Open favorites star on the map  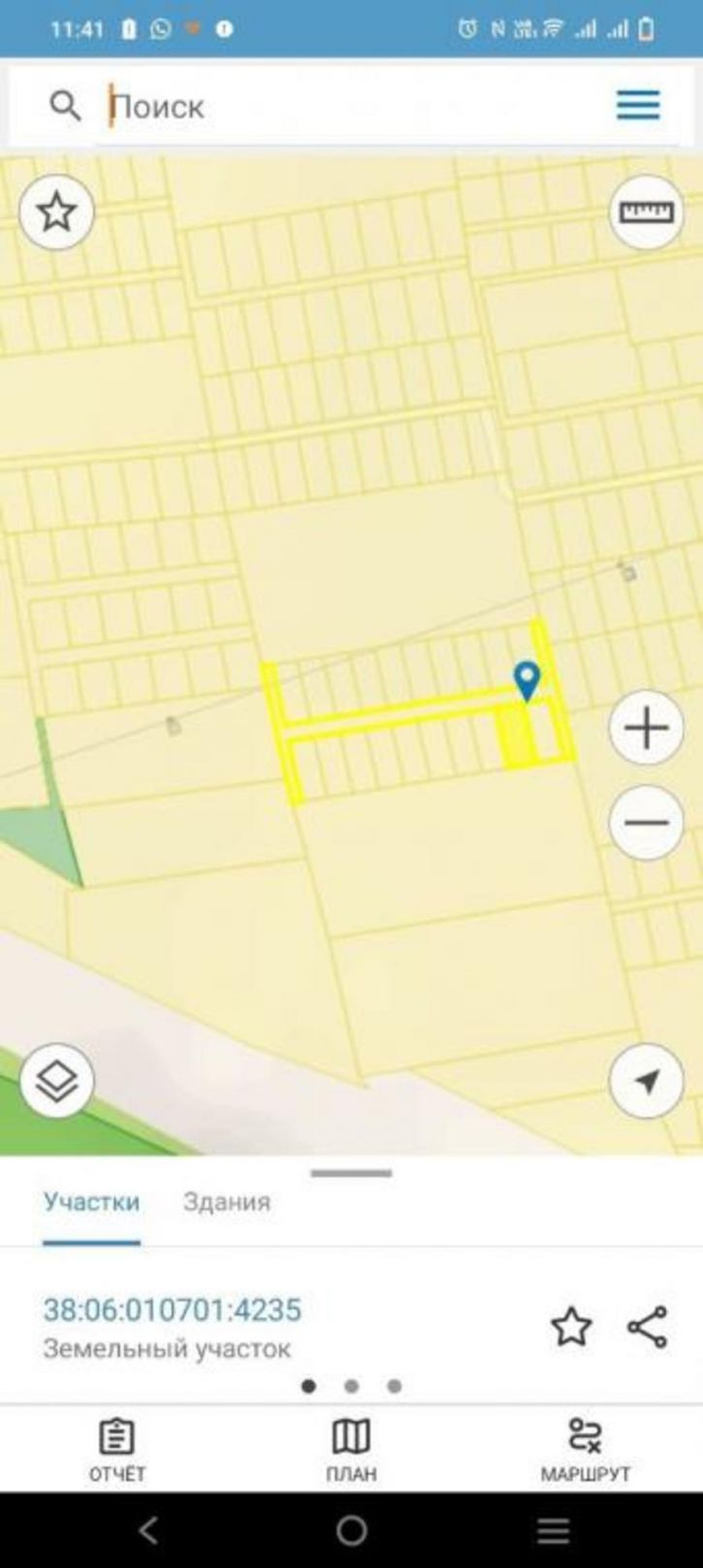pos(56,211)
